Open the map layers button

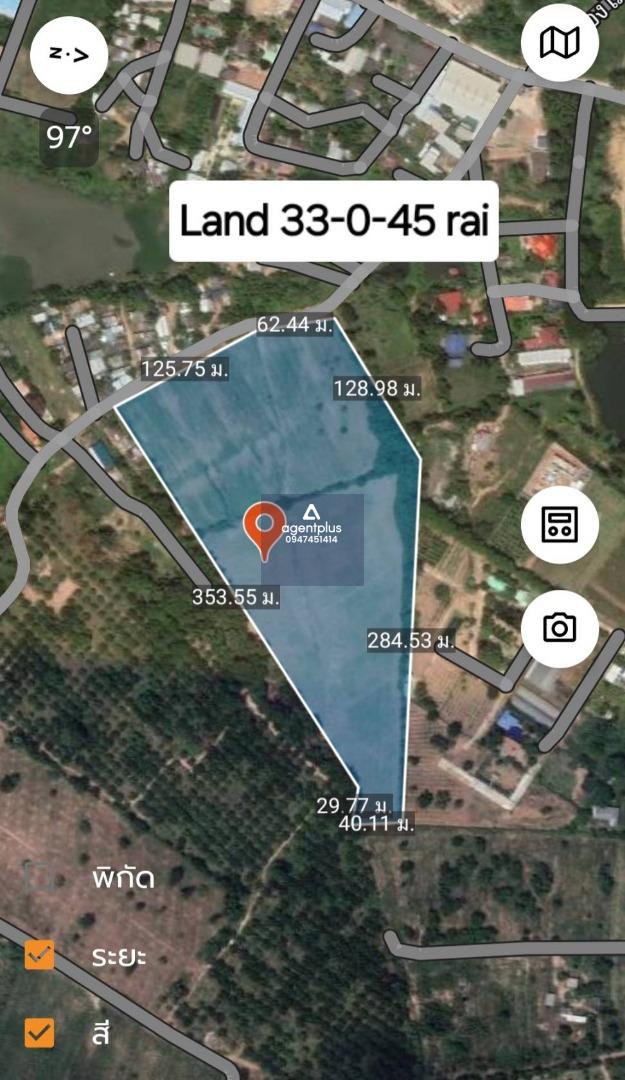click(560, 43)
